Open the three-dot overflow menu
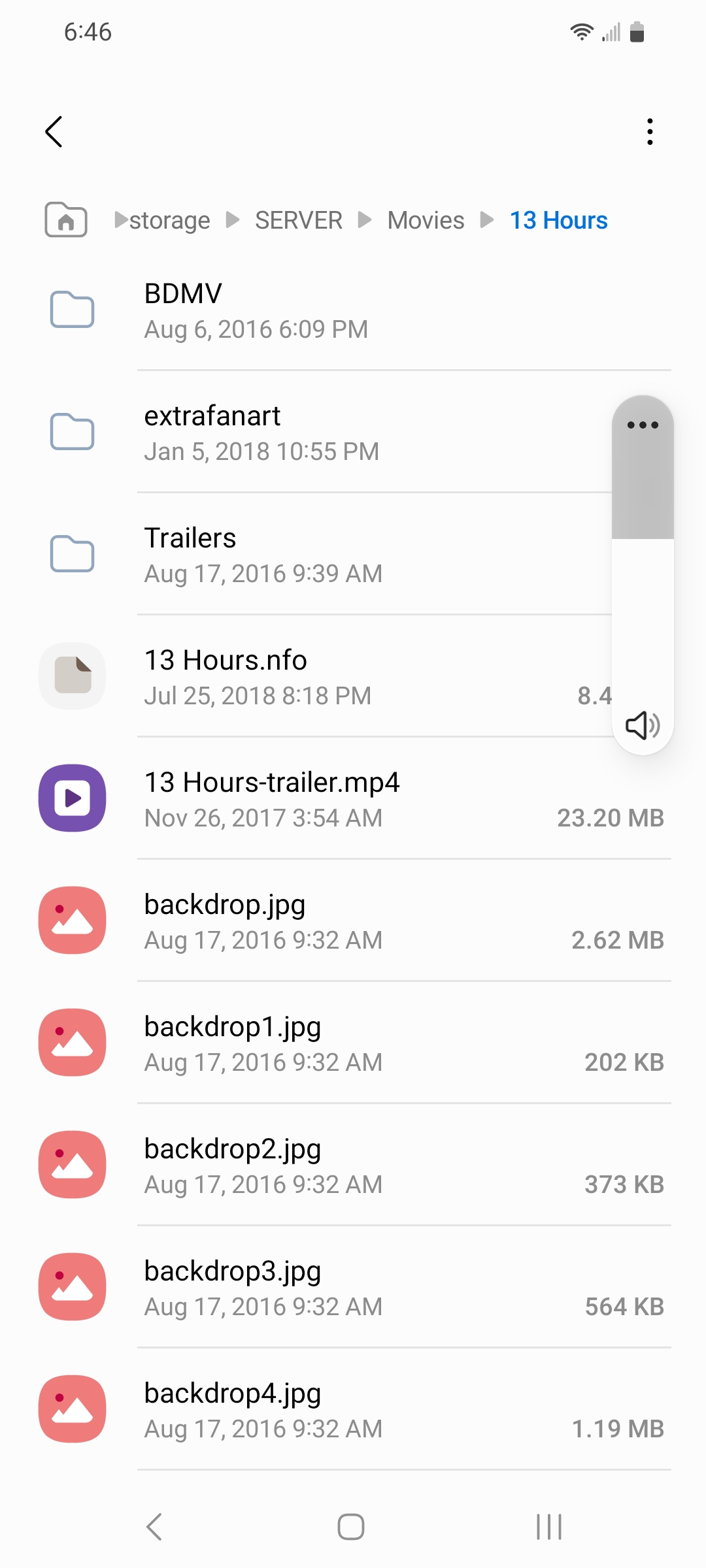706x1568 pixels. pos(649,132)
